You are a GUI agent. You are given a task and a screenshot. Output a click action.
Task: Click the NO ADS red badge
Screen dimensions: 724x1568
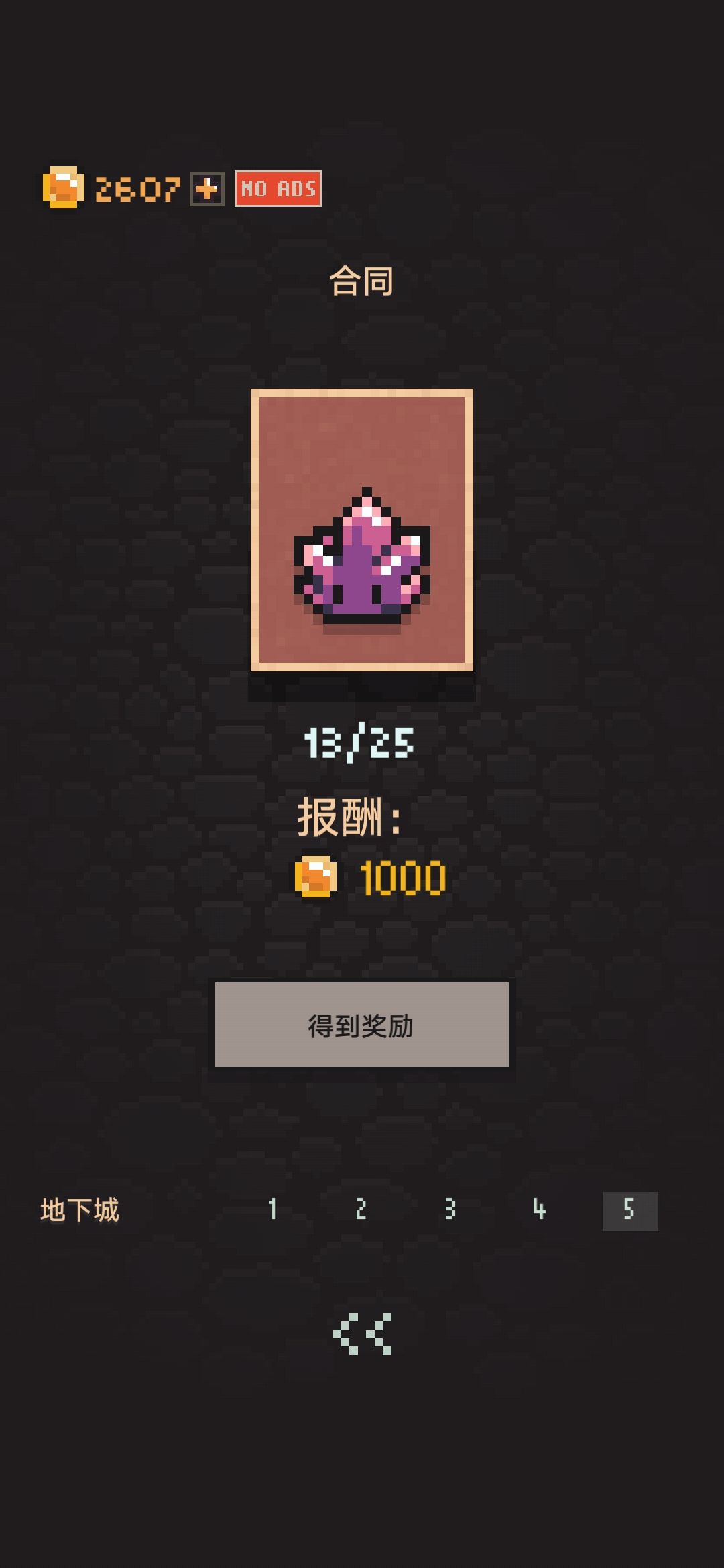(x=278, y=190)
